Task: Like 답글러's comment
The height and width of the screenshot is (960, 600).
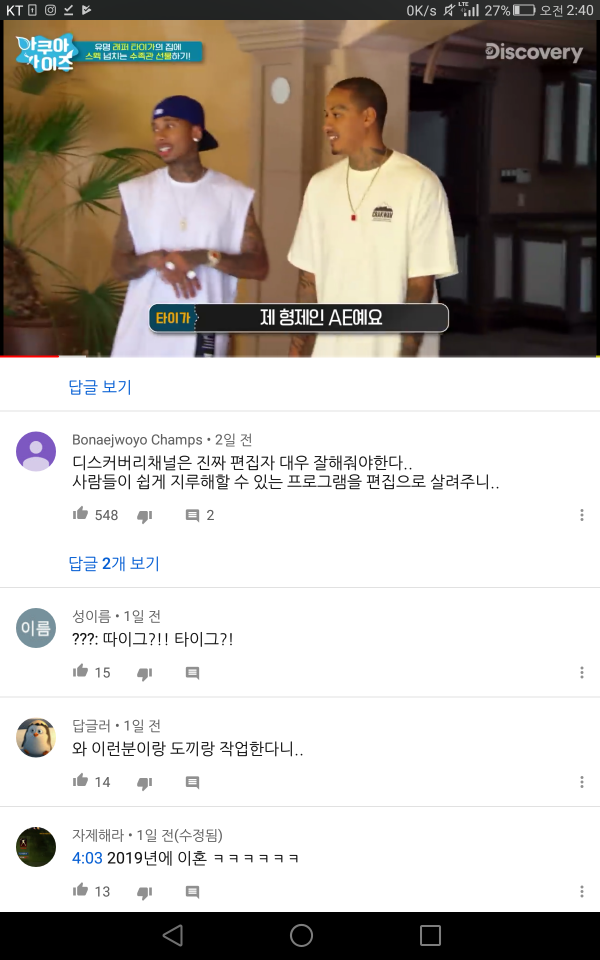Action: pyautogui.click(x=81, y=781)
